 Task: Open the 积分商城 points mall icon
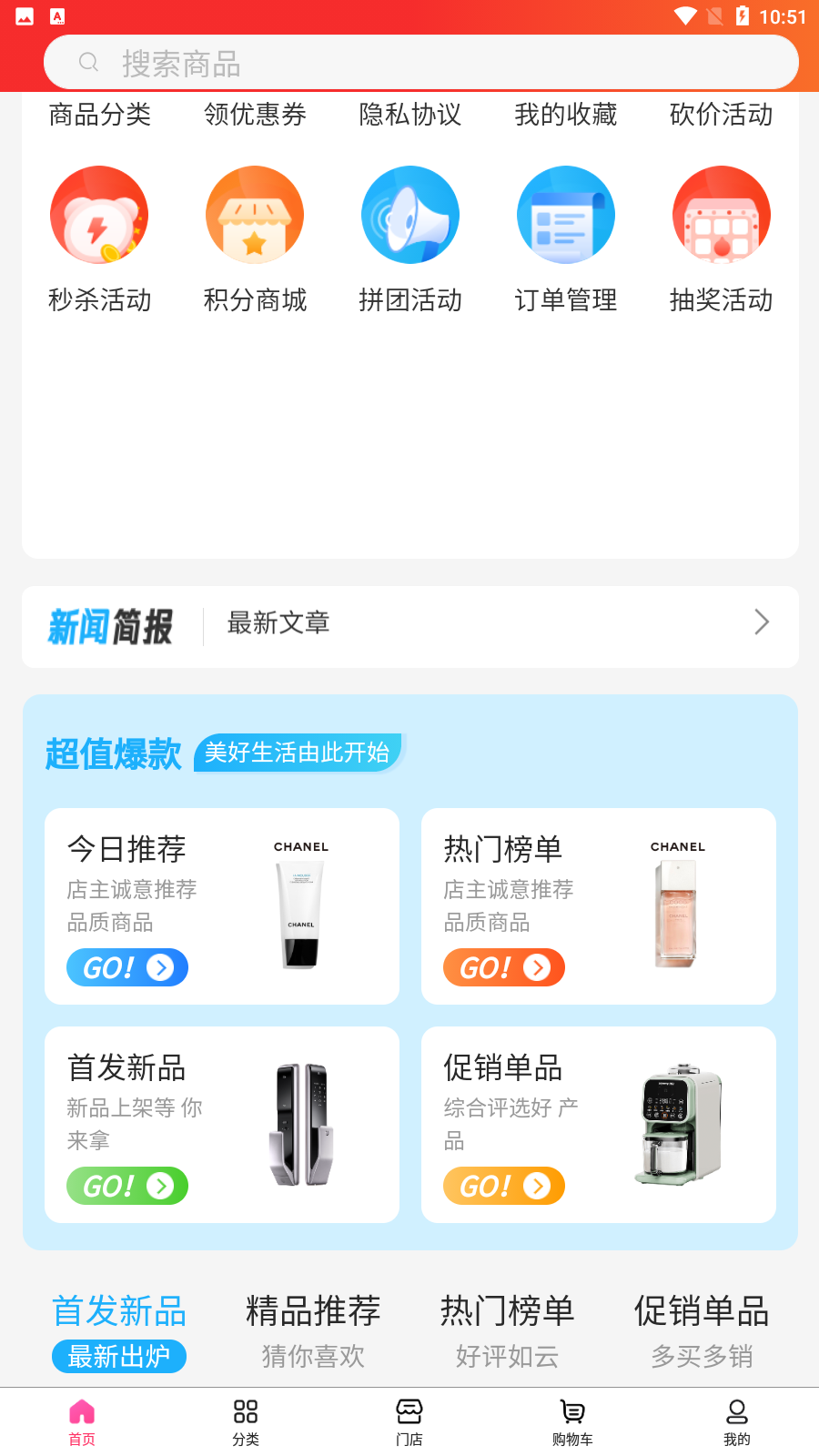click(255, 215)
